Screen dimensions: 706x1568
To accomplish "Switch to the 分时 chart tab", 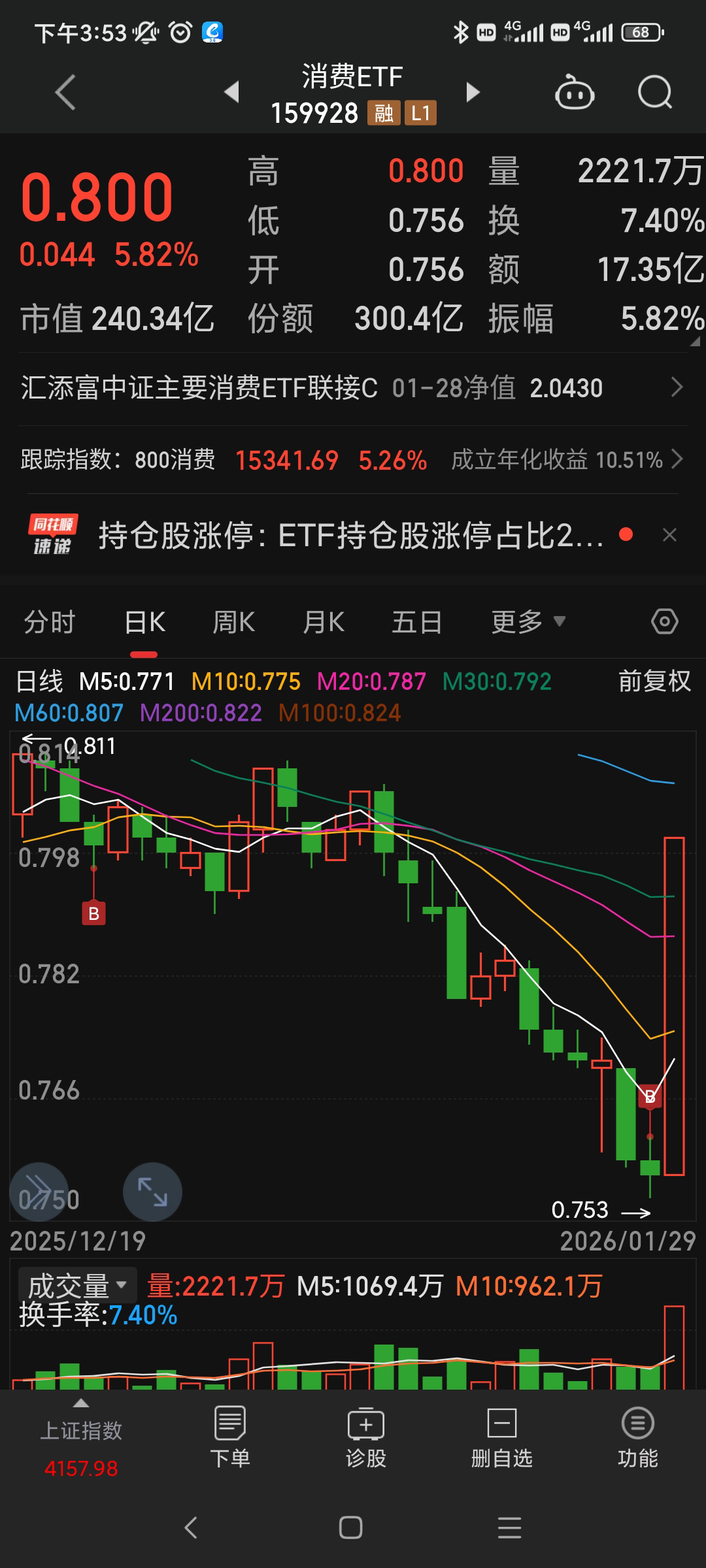I will click(50, 622).
